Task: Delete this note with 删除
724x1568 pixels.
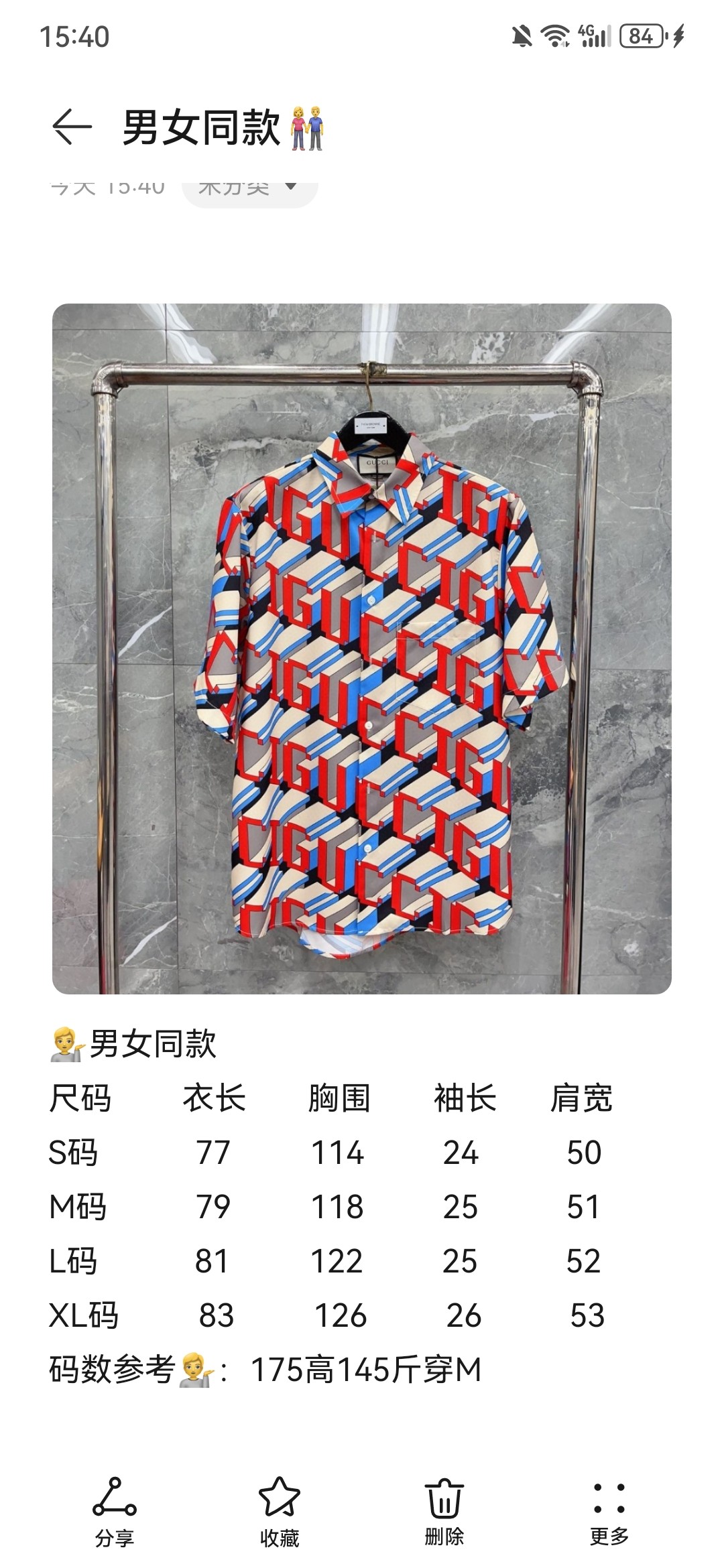Action: click(x=444, y=1512)
